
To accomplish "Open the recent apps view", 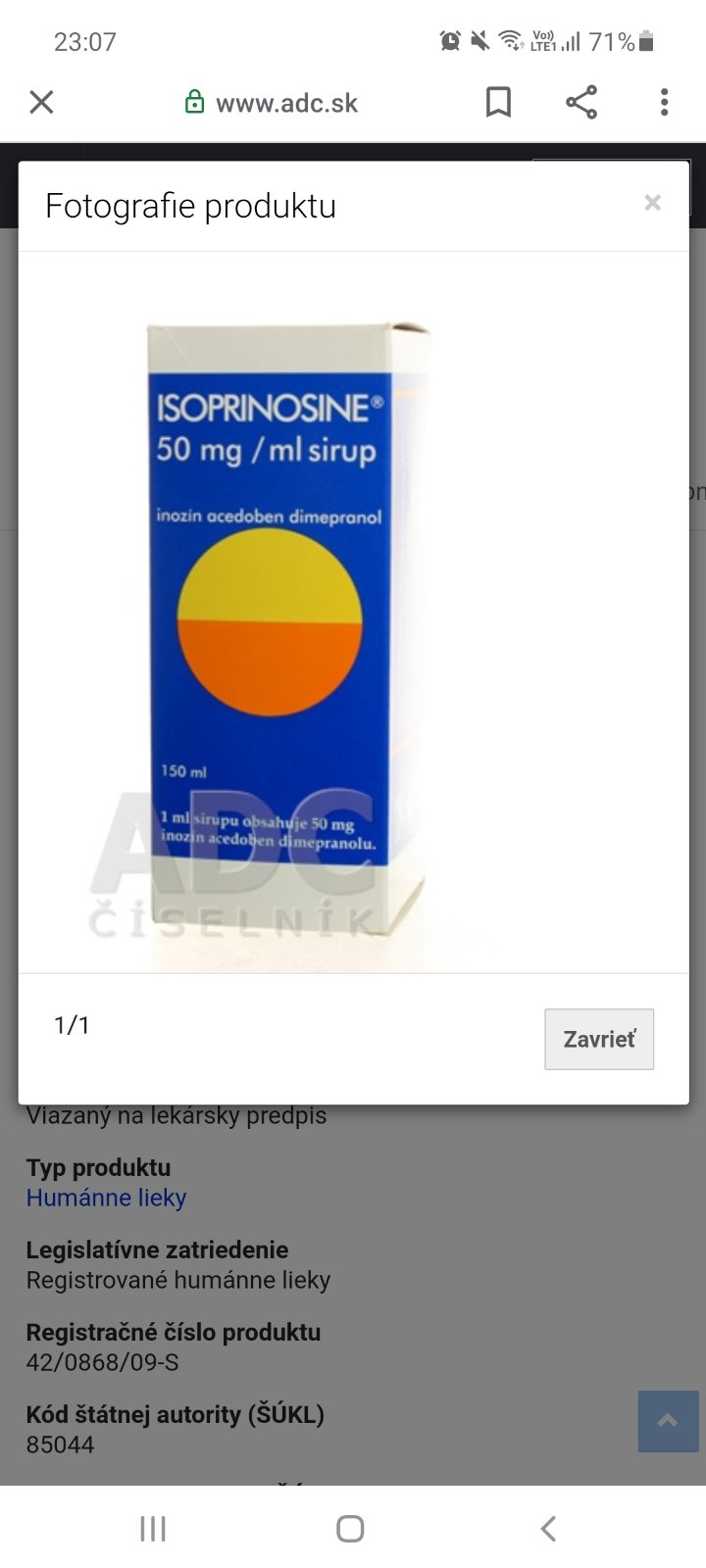I will (153, 1528).
